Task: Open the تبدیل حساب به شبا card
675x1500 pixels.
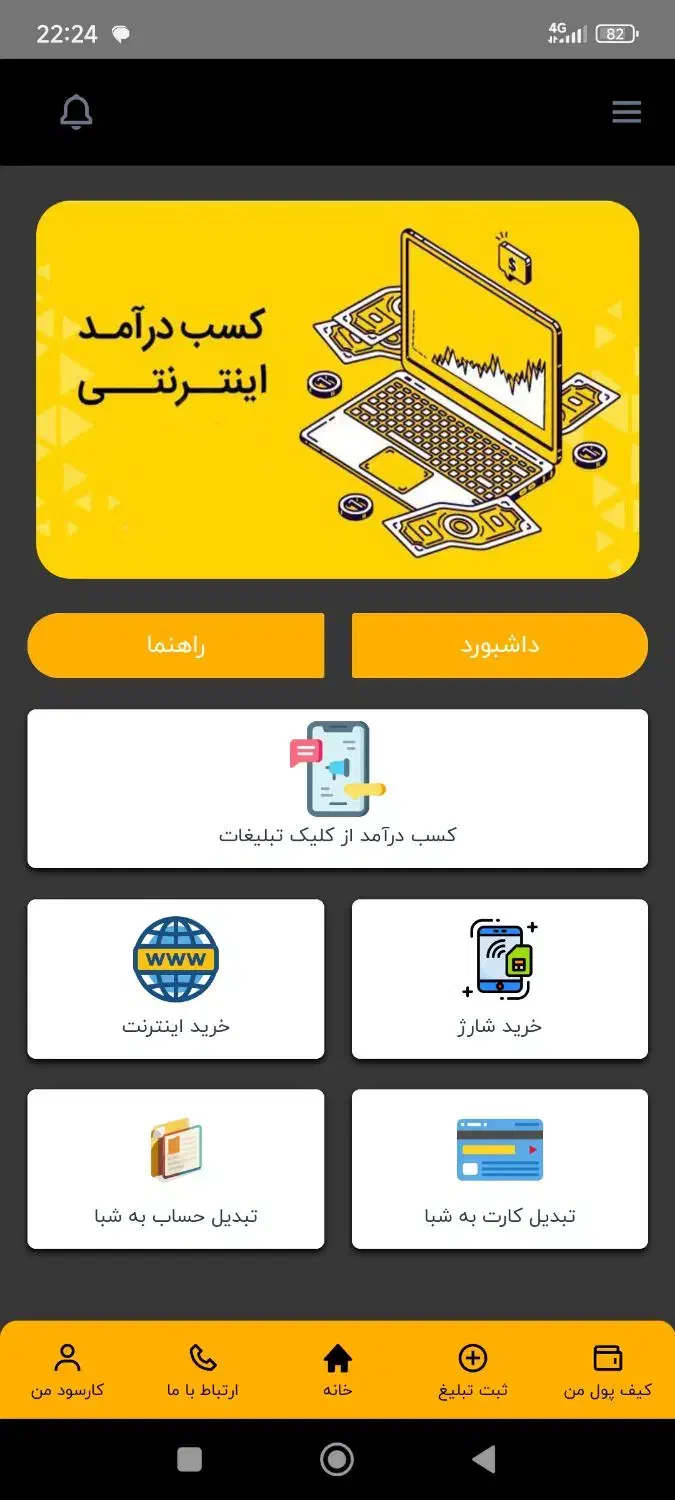Action: (x=176, y=1168)
